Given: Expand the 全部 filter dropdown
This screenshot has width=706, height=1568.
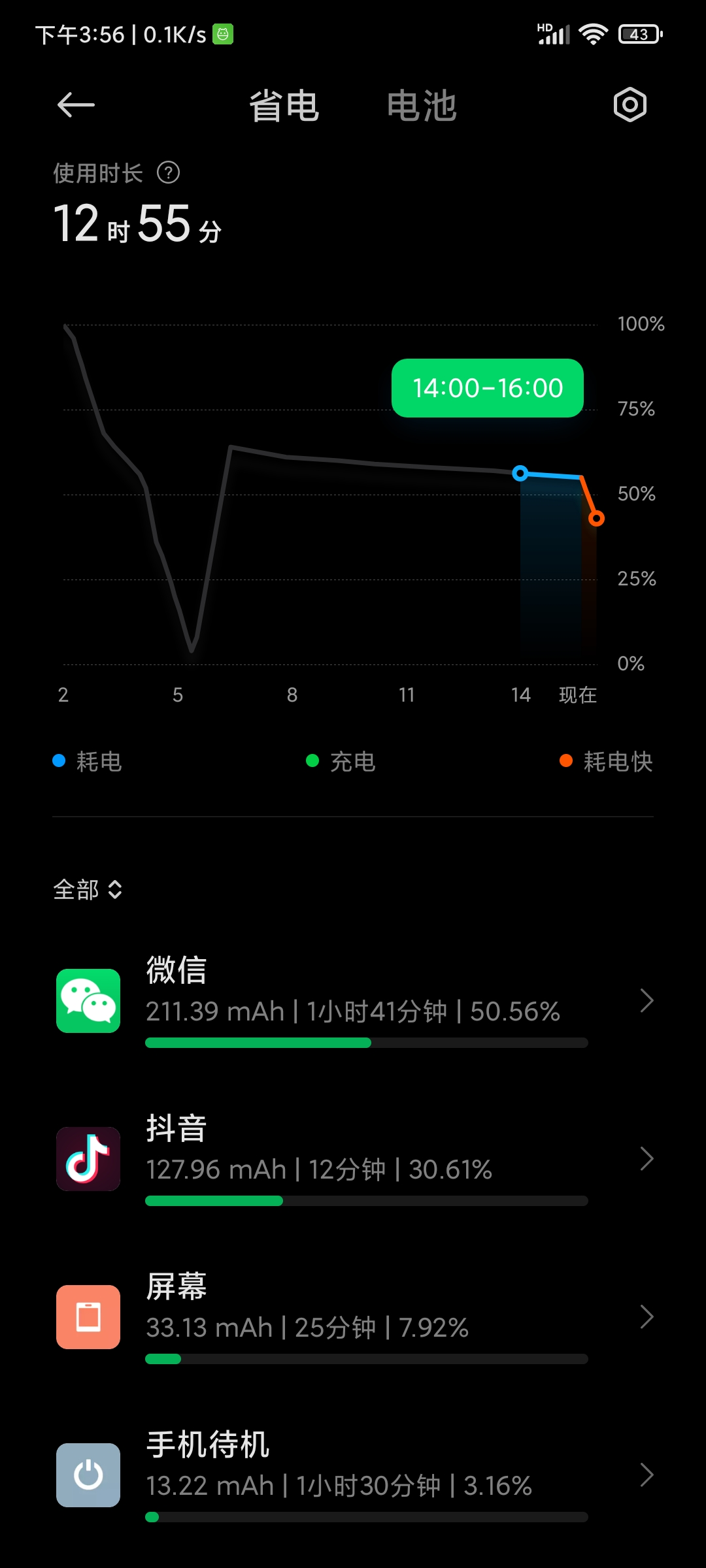Looking at the screenshot, I should [88, 889].
